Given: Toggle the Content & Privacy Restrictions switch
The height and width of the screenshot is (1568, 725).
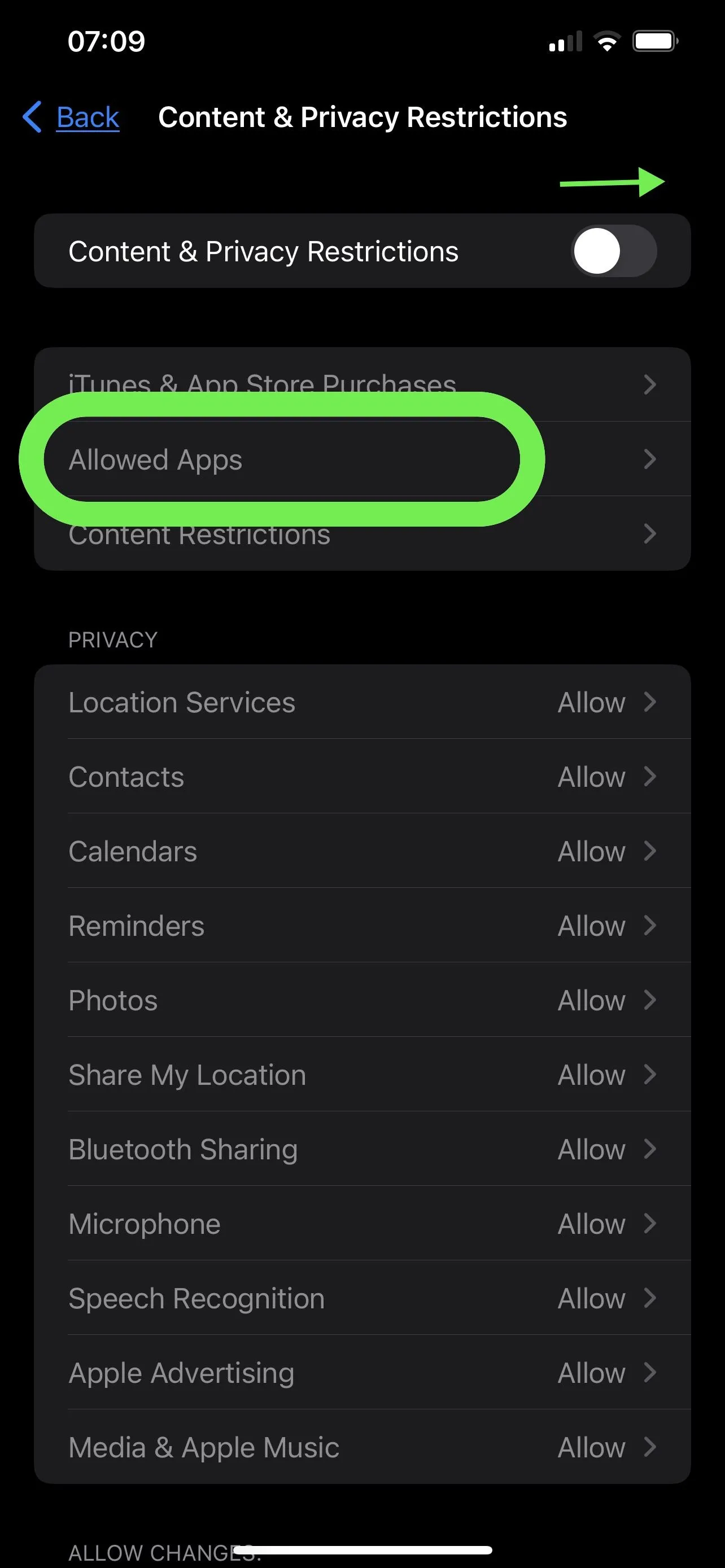Looking at the screenshot, I should tap(613, 251).
